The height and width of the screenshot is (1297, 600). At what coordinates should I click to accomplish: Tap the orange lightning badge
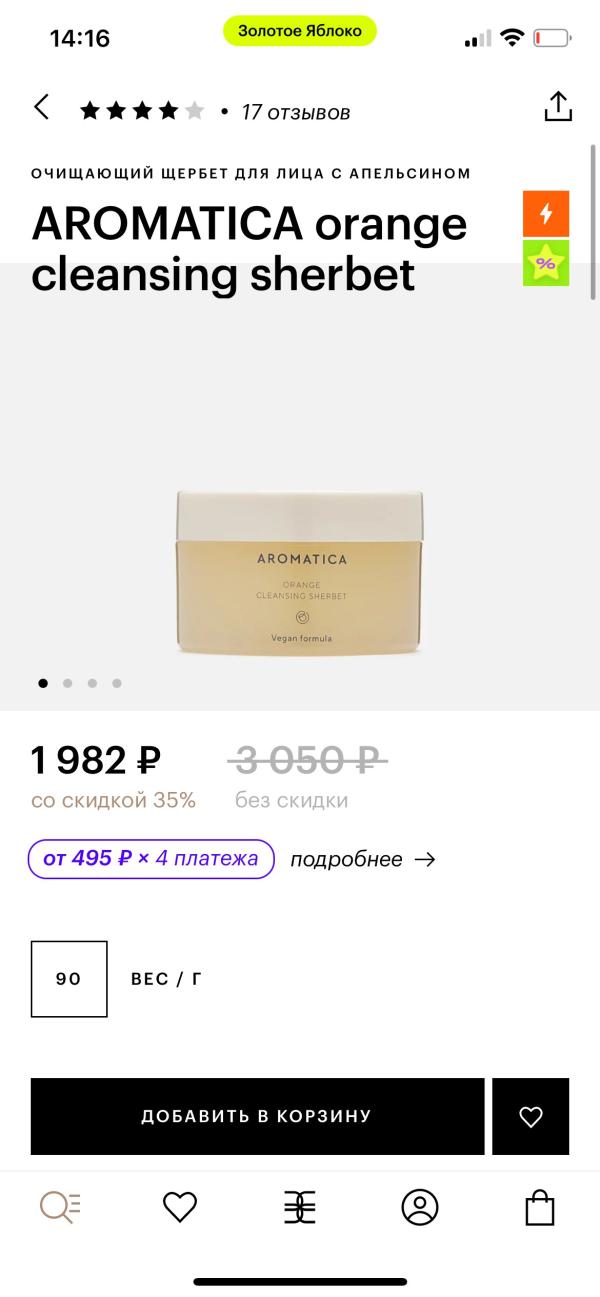[545, 213]
